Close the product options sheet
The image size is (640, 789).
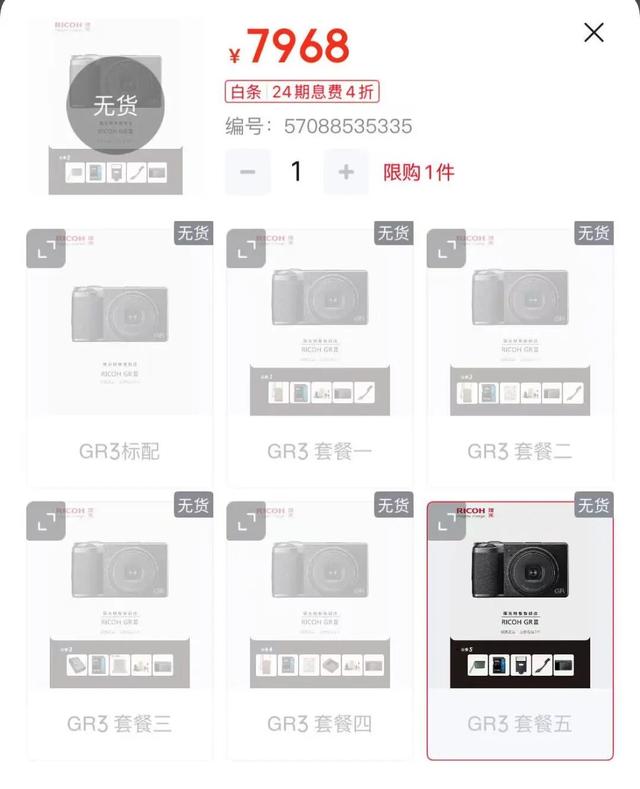tap(594, 33)
